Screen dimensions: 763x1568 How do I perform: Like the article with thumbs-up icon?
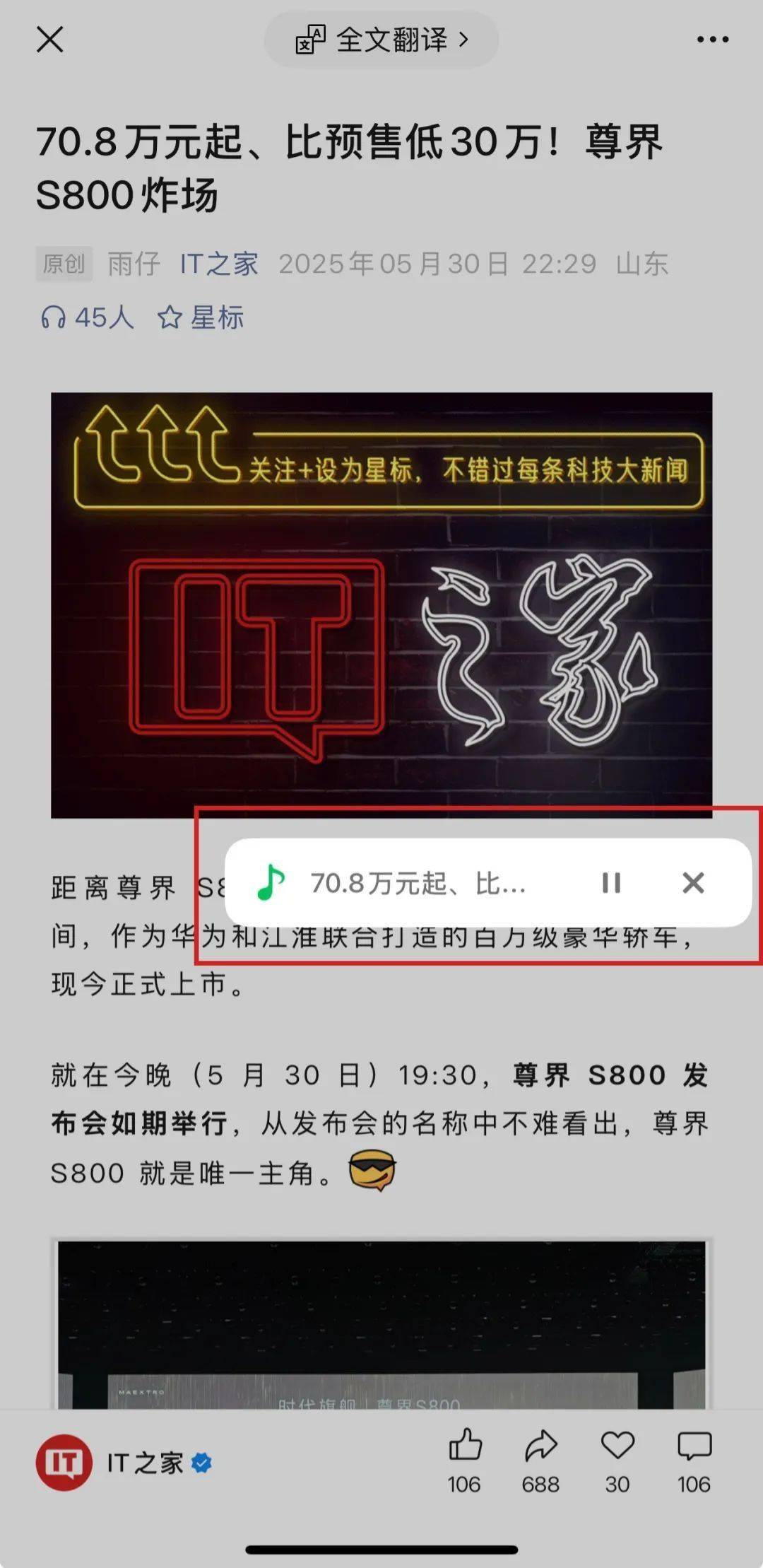pos(465,1461)
